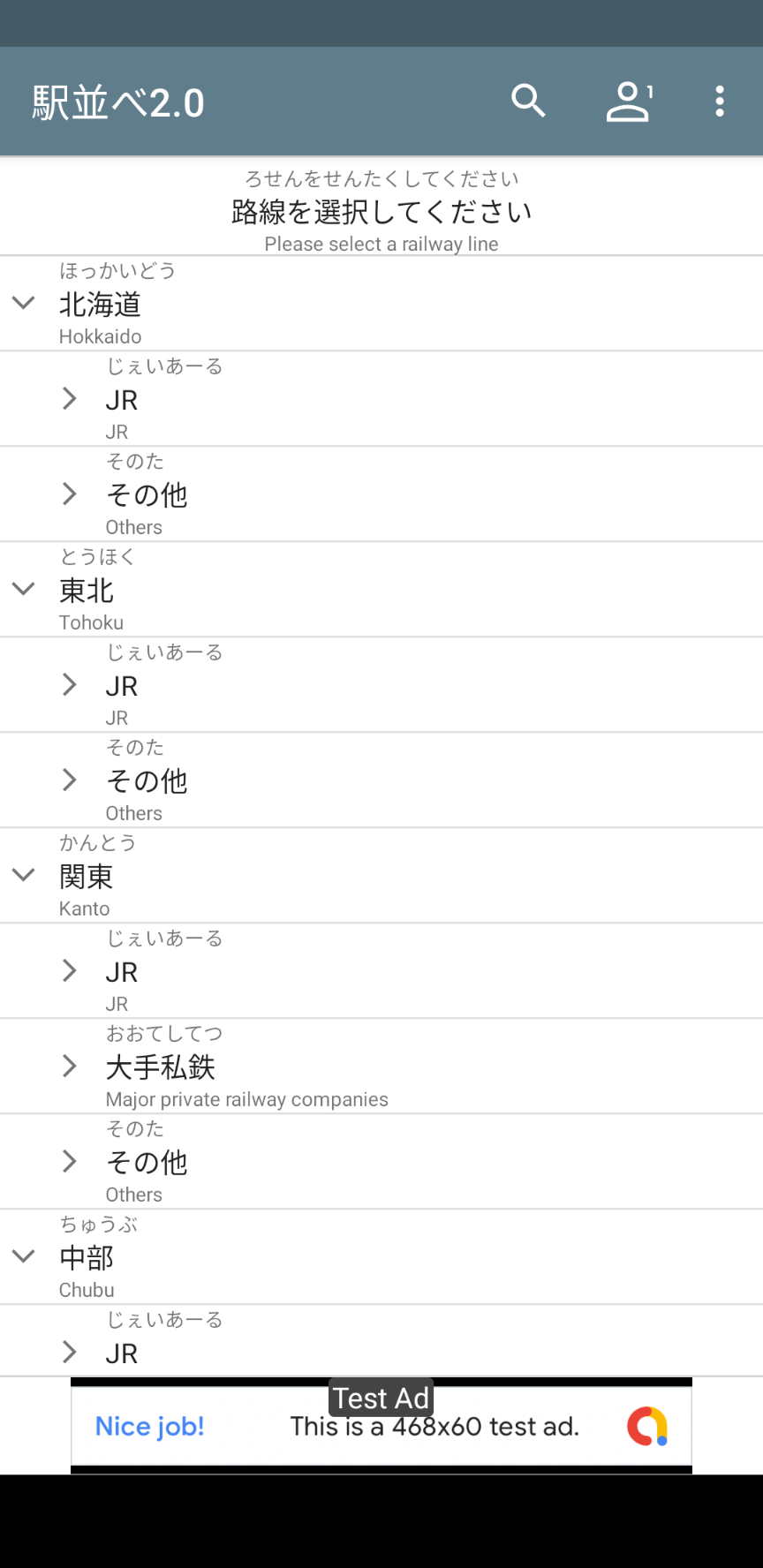Screen dimensions: 763x1568
Task: Open the three-dot overflow menu
Action: coord(720,102)
